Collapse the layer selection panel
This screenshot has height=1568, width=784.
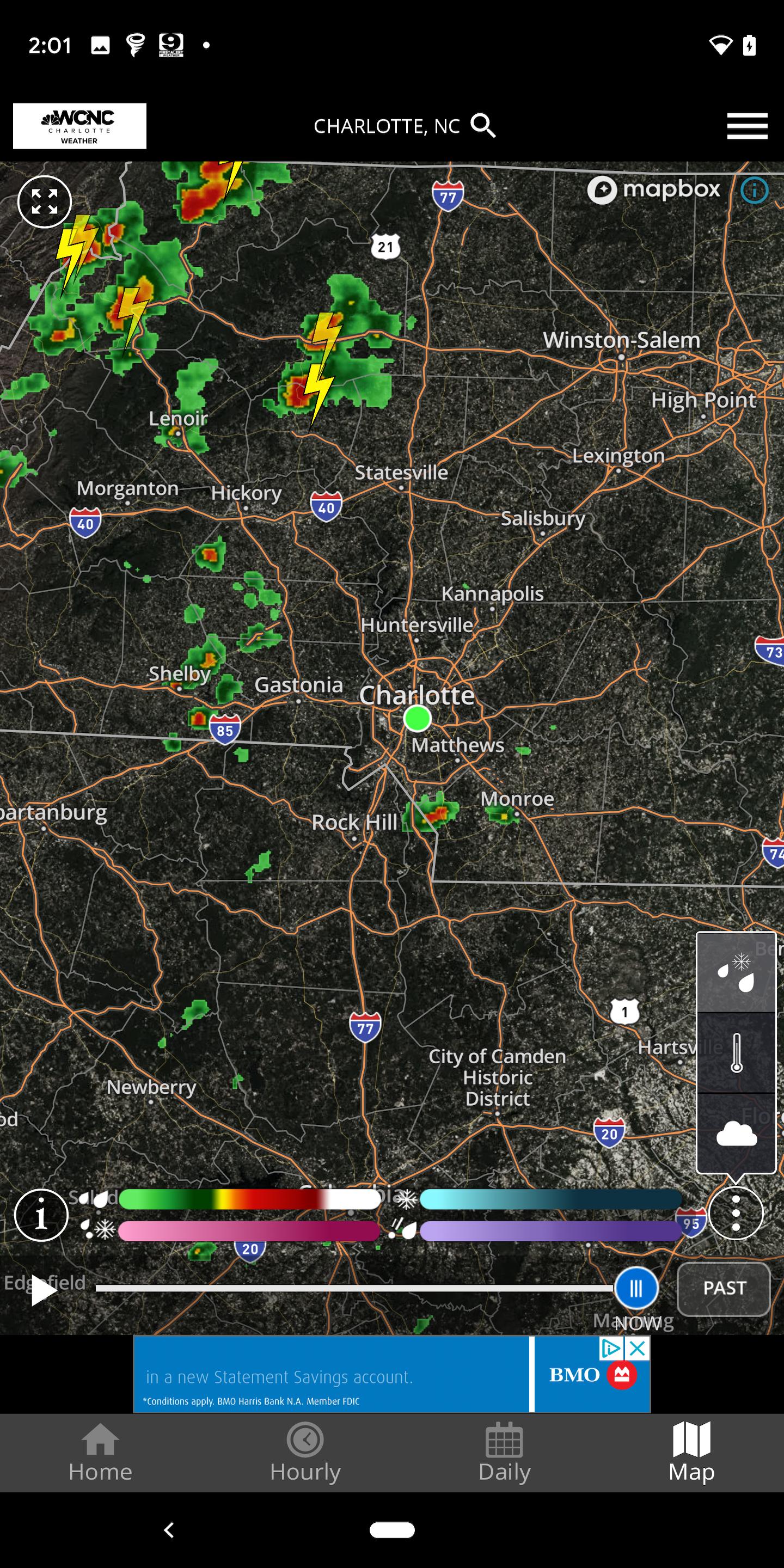pyautogui.click(x=737, y=1213)
